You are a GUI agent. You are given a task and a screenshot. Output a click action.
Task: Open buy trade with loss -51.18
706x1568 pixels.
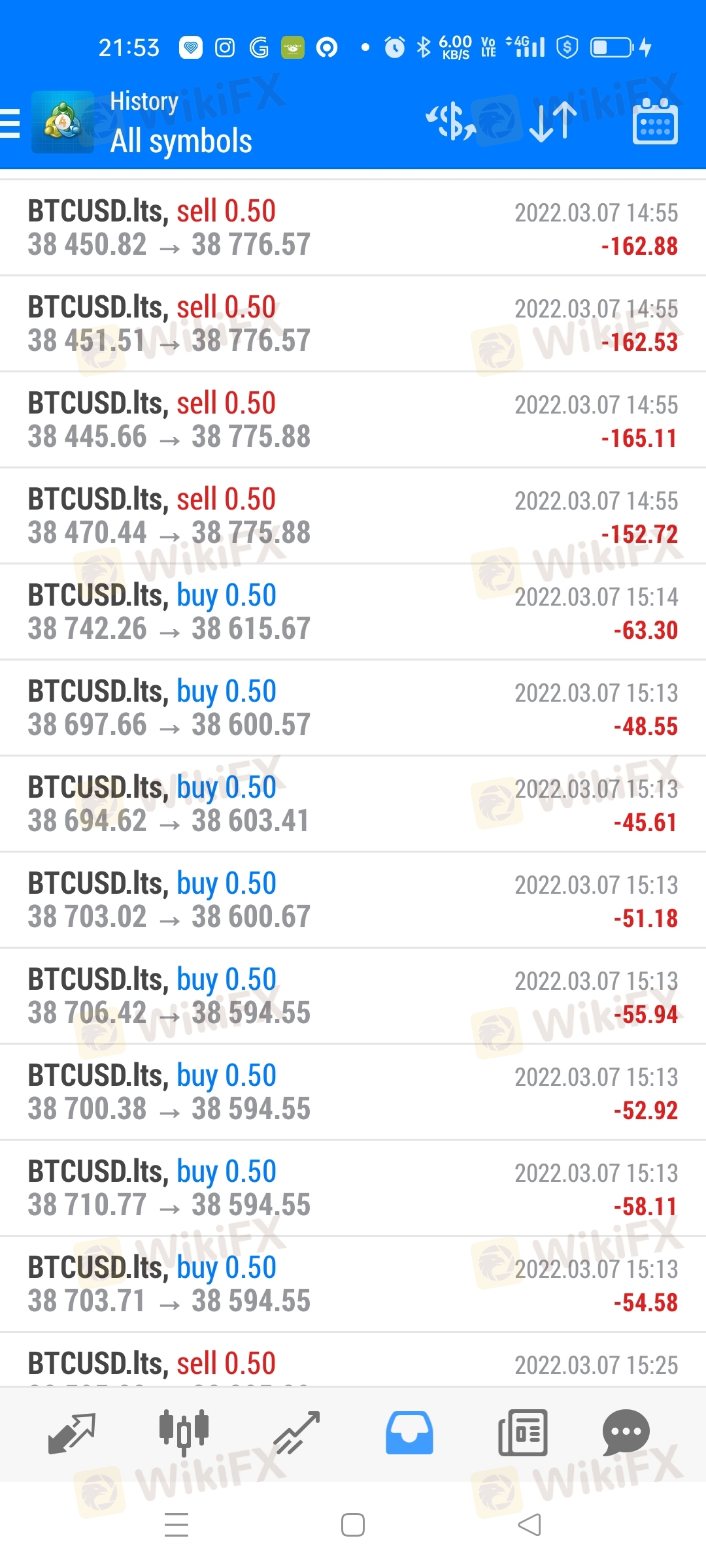353,900
